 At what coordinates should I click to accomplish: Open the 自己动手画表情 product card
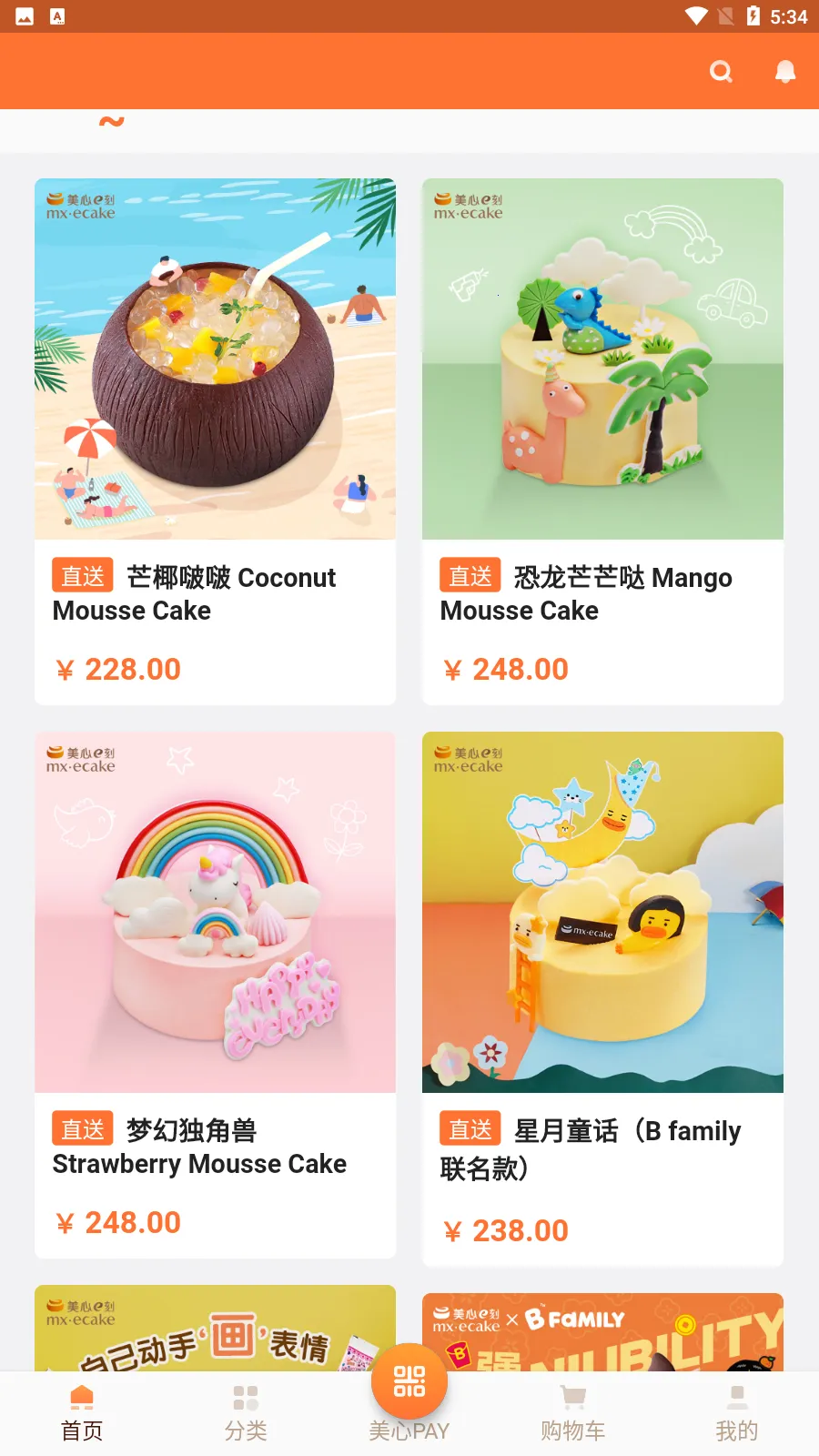click(215, 1329)
